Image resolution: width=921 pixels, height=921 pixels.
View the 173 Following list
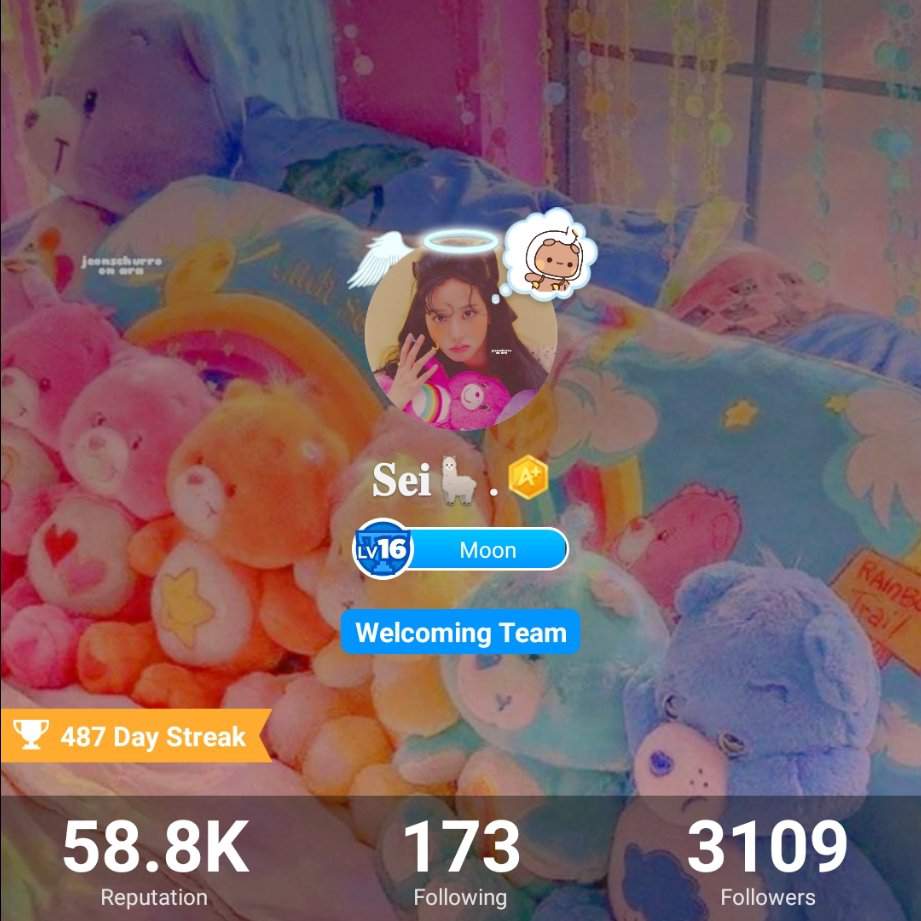[x=460, y=861]
